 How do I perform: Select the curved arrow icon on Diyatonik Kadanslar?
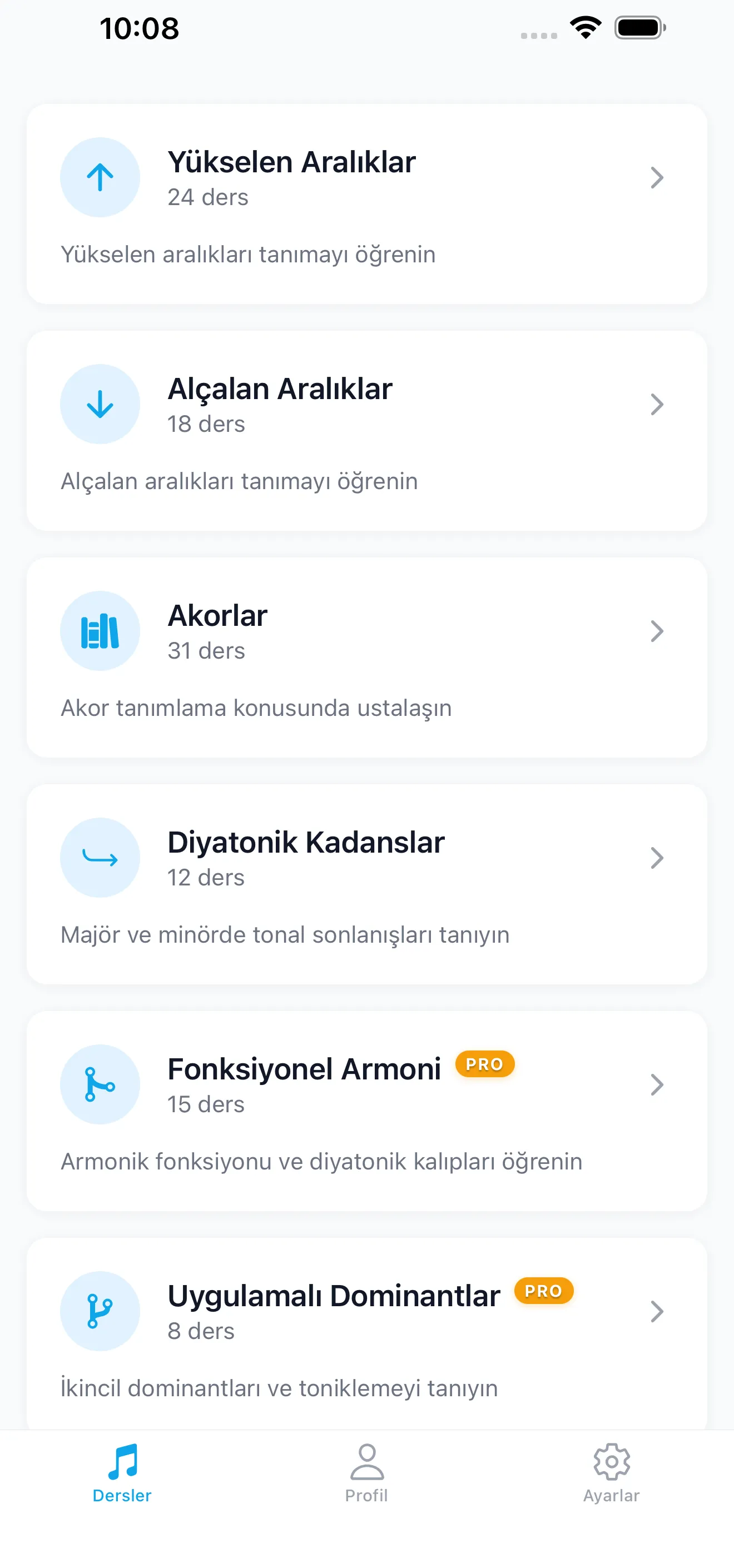coord(100,857)
